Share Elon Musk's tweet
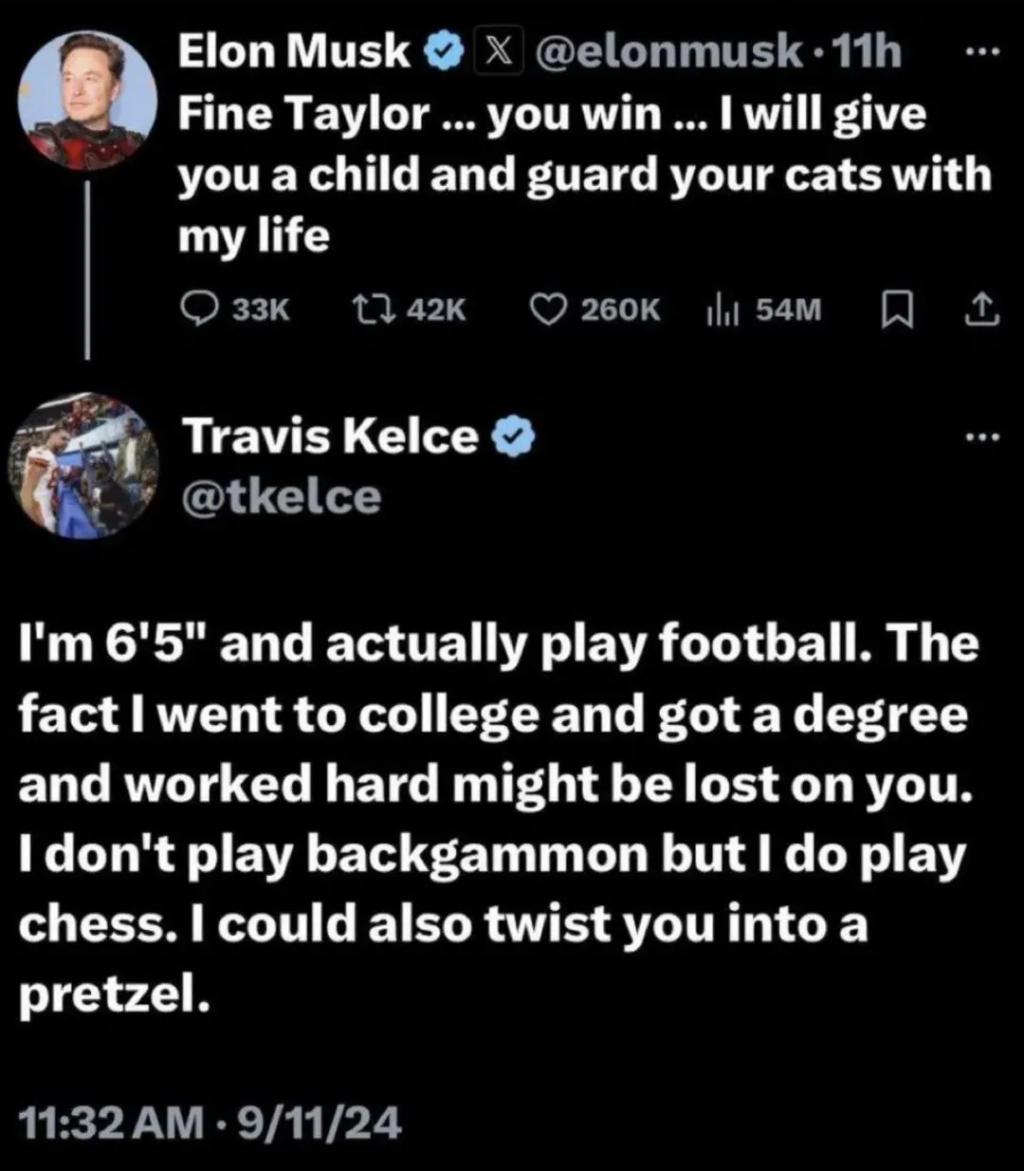The image size is (1024, 1171). (982, 311)
